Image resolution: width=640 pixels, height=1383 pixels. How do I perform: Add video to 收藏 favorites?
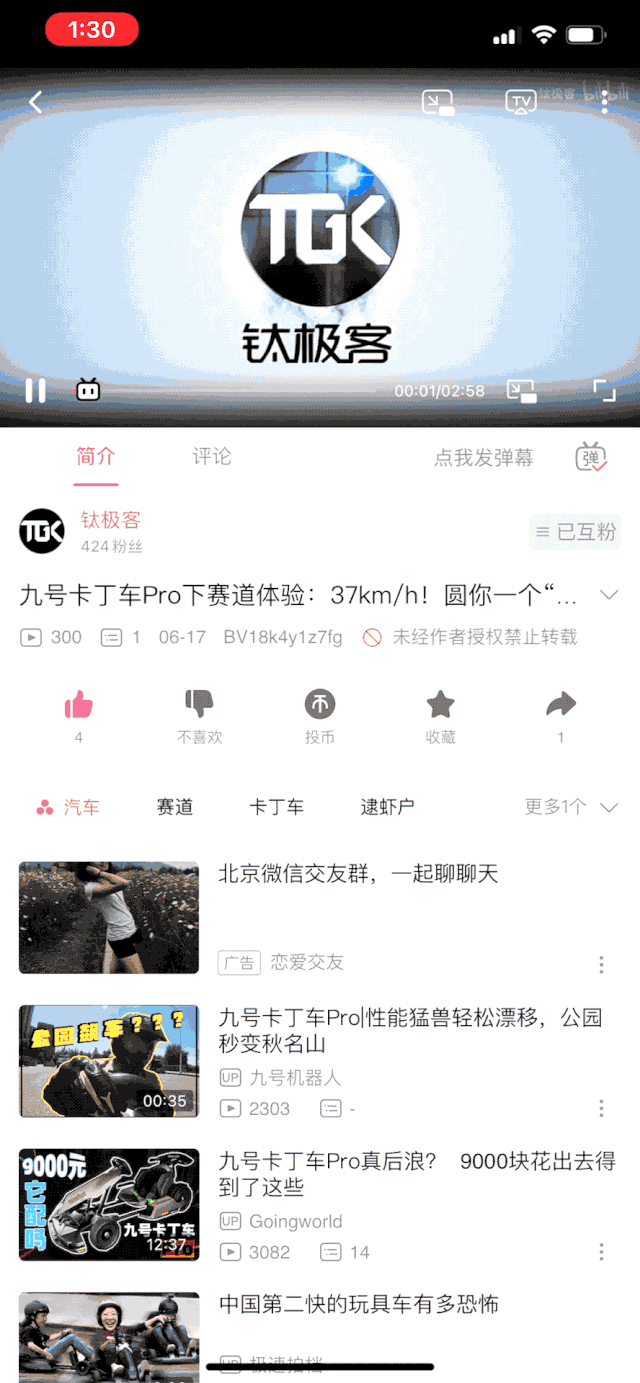click(440, 706)
